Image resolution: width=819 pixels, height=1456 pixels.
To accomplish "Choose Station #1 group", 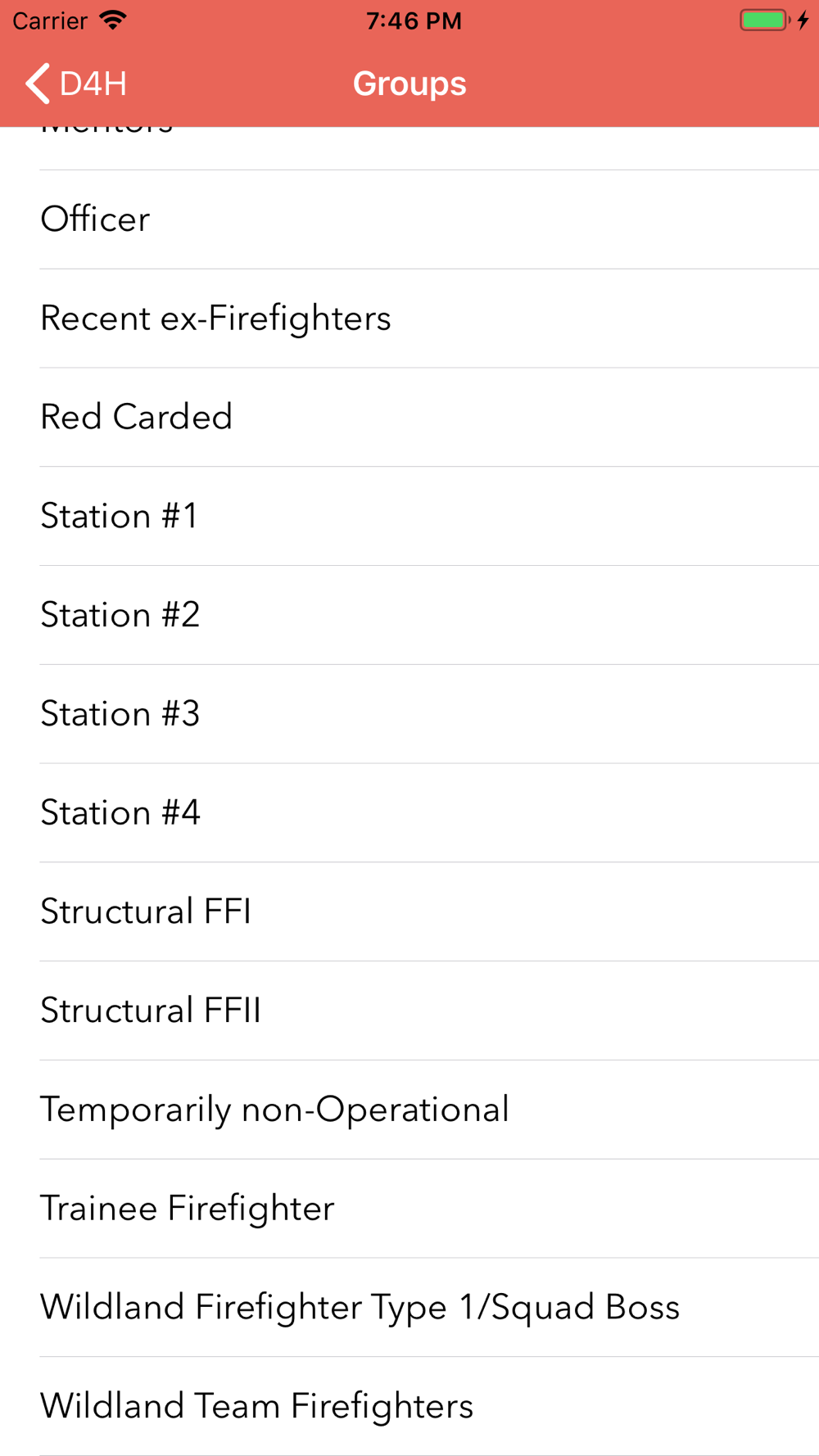I will click(x=409, y=517).
